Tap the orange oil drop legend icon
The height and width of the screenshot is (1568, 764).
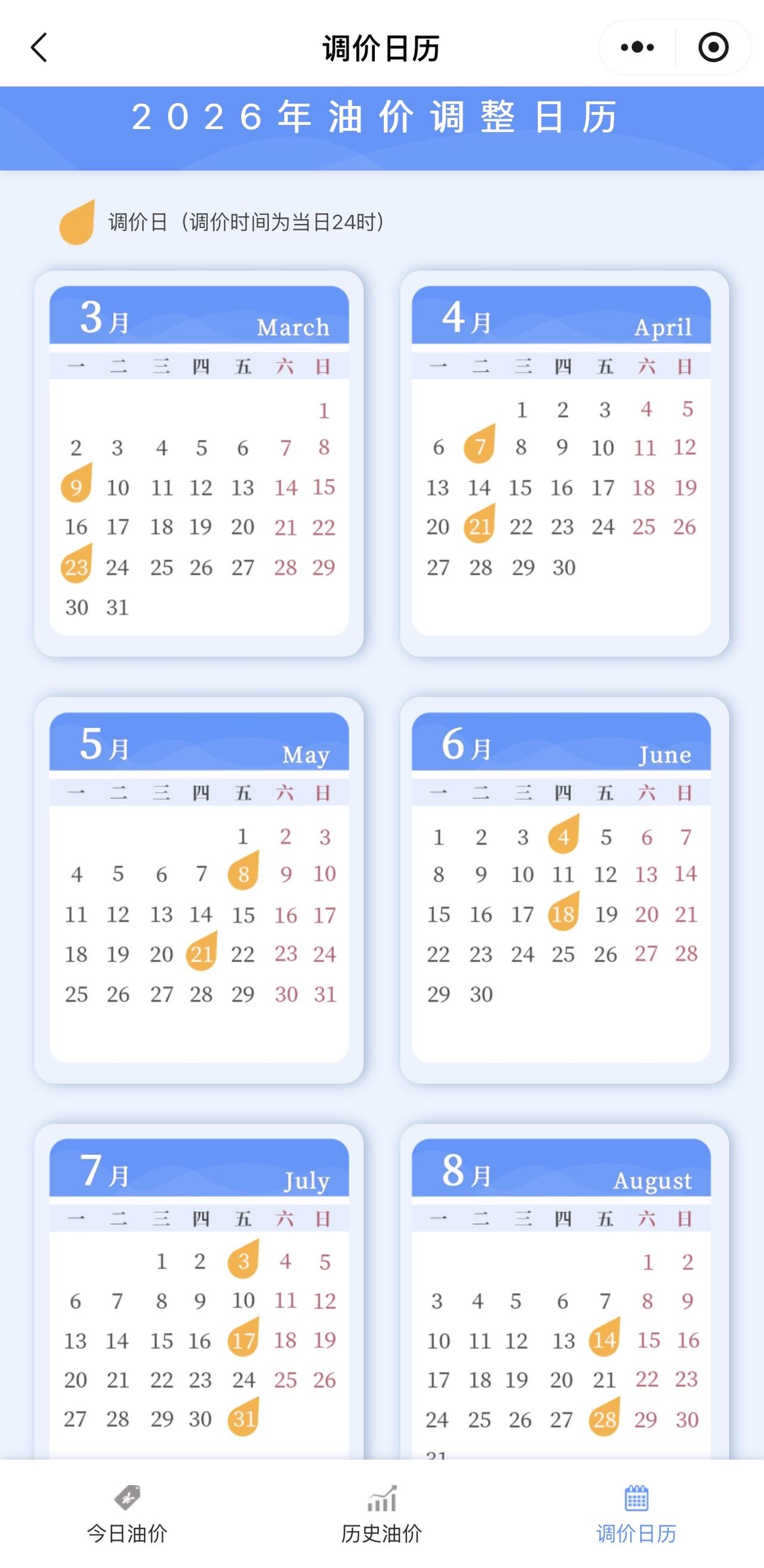[x=78, y=223]
